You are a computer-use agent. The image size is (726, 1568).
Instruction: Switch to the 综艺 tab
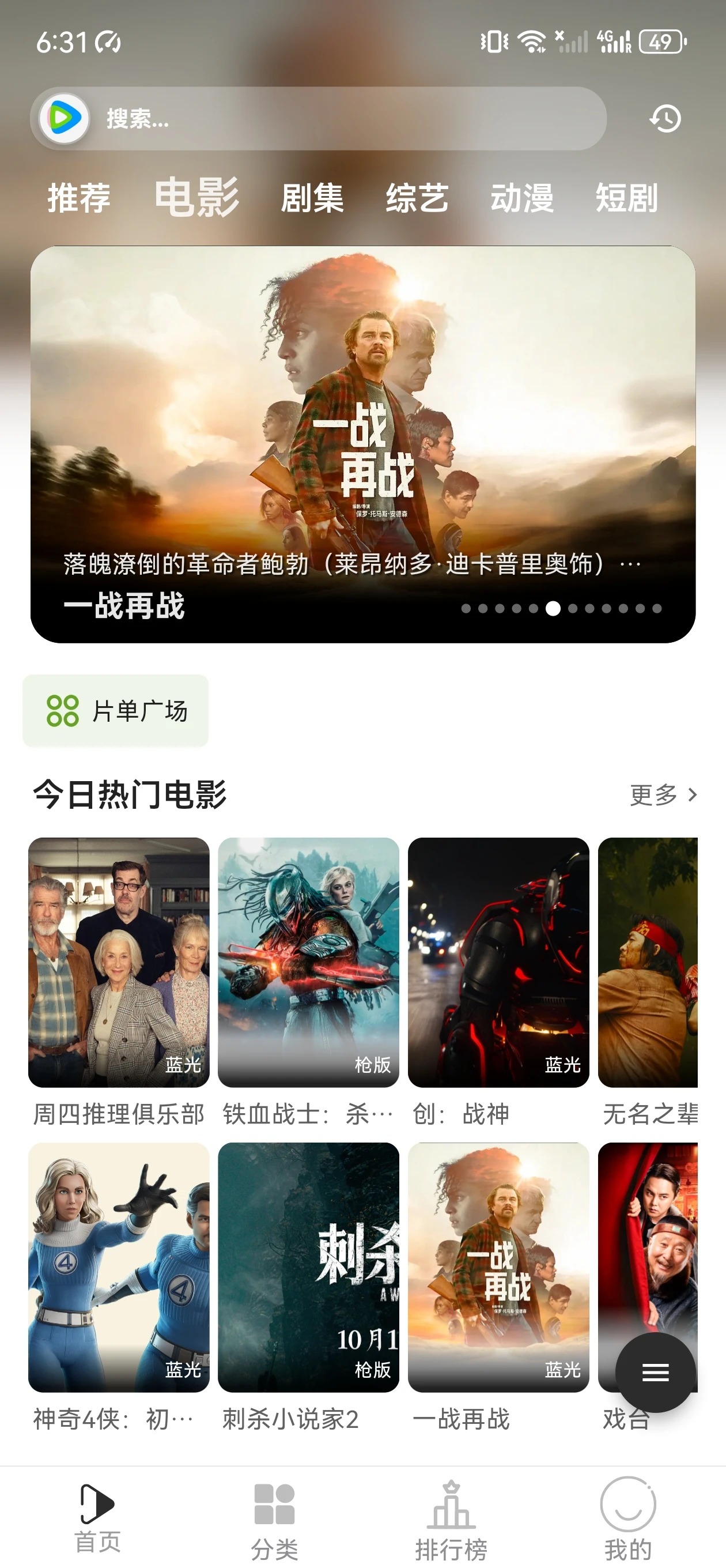(x=418, y=198)
